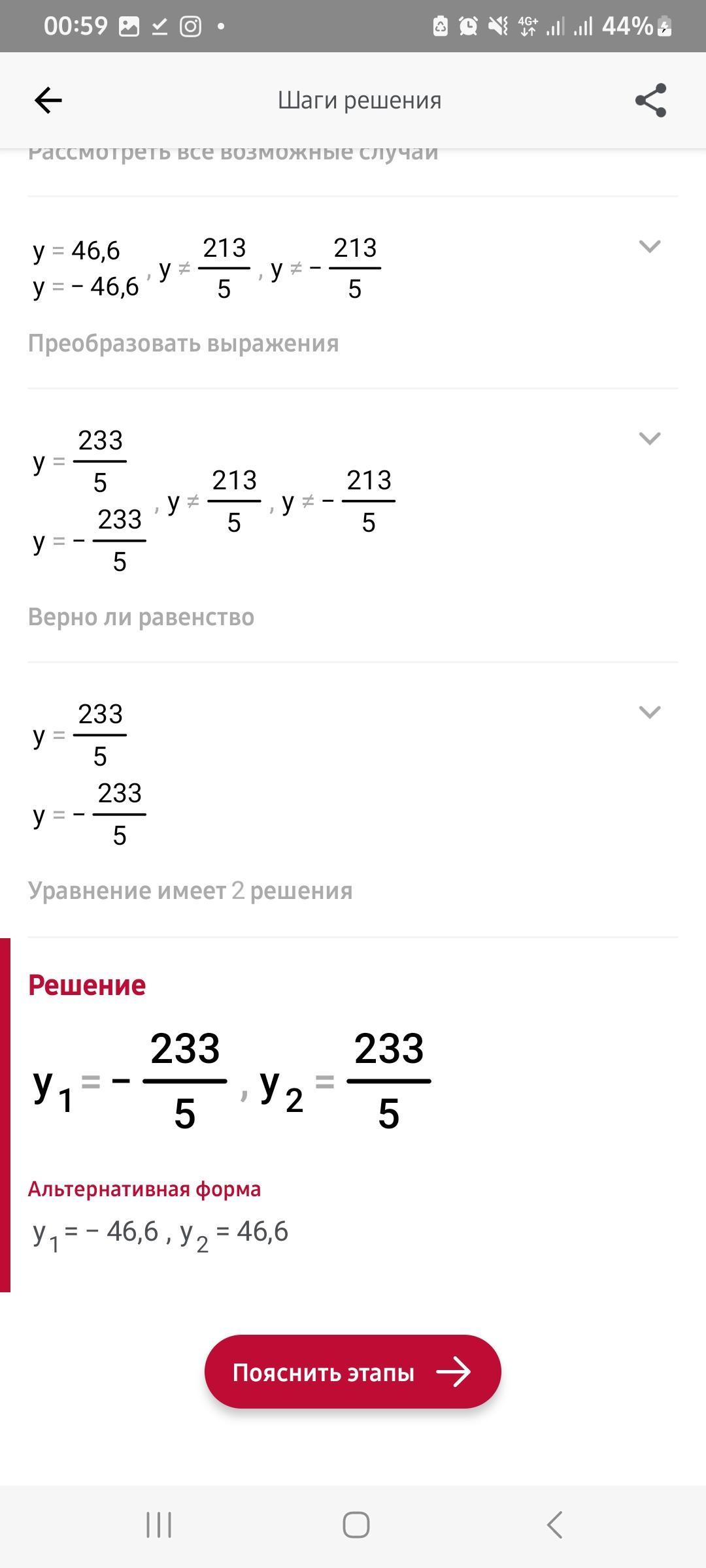Viewport: 706px width, 1568px height.
Task: Open recent apps from the navigation bar
Action: [159, 1526]
